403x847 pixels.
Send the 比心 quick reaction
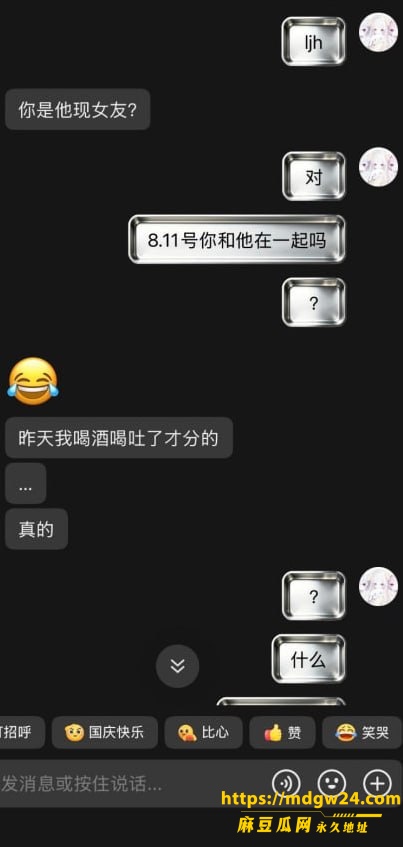point(204,732)
